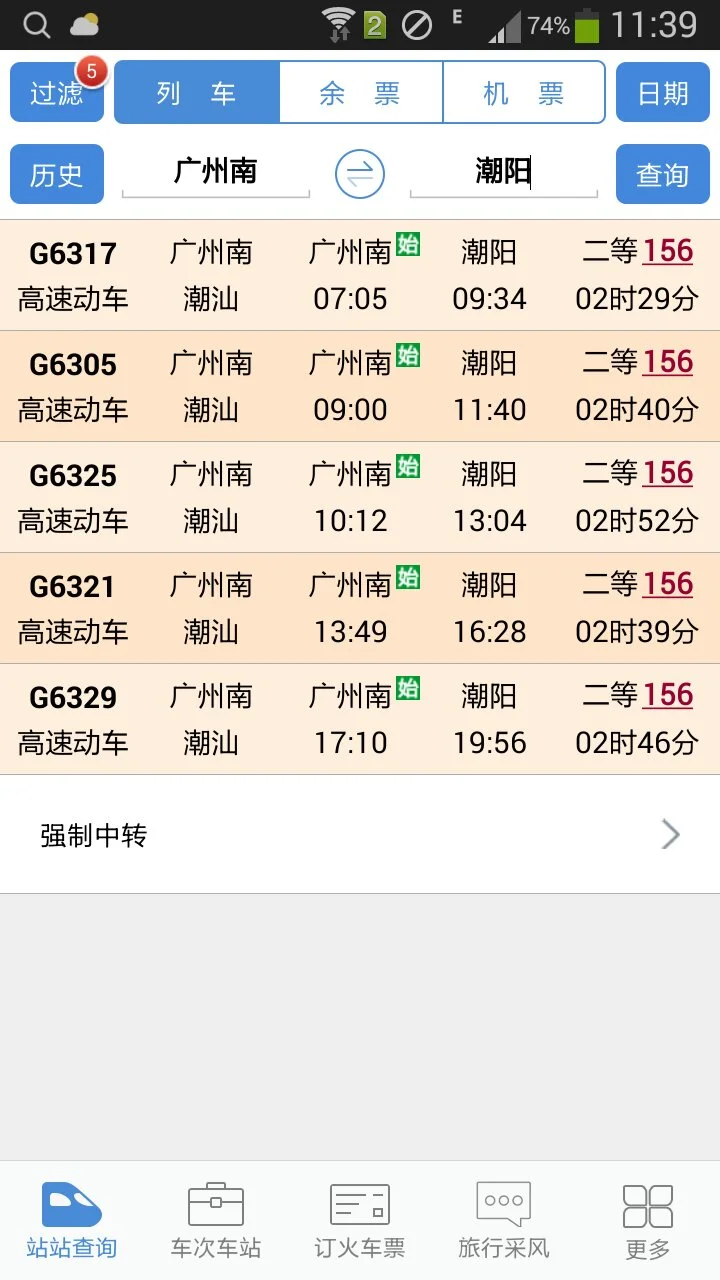
Task: Tap the 156 price link for G6317
Action: tap(668, 250)
